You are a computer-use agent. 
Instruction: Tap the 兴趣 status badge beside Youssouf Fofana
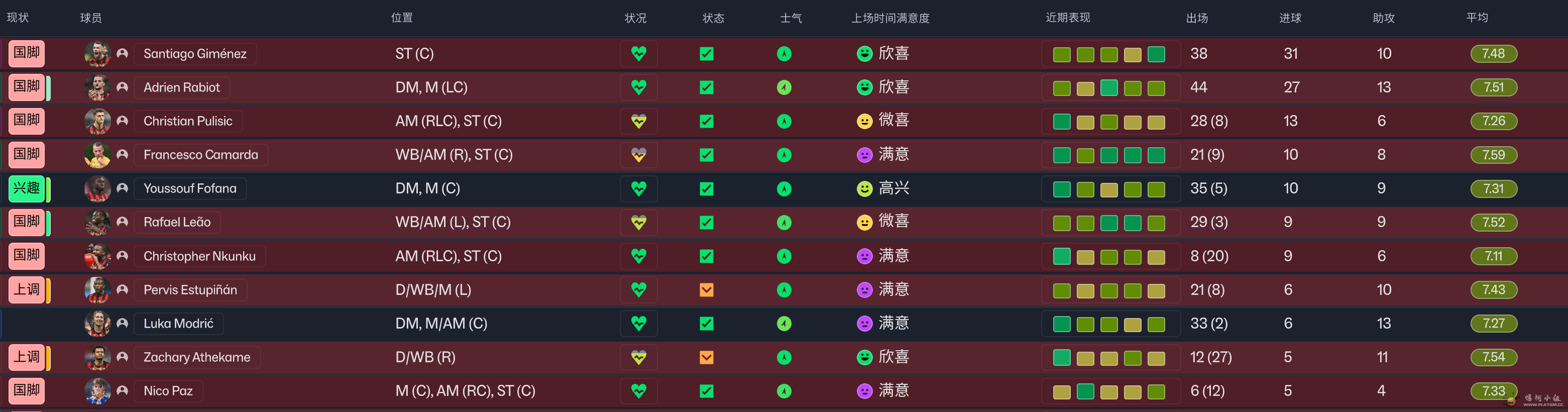coord(27,188)
